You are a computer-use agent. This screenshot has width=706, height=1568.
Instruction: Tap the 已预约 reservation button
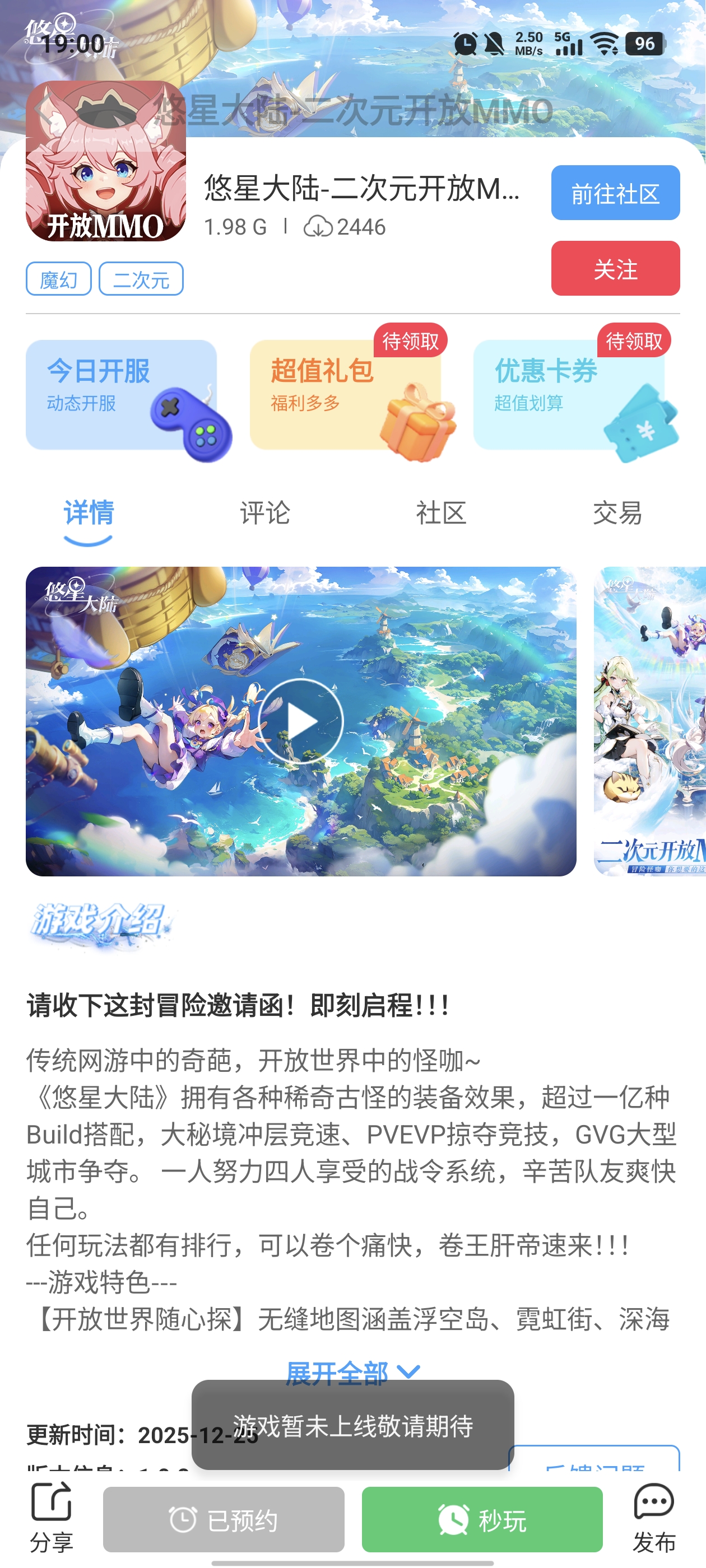[x=224, y=1519]
